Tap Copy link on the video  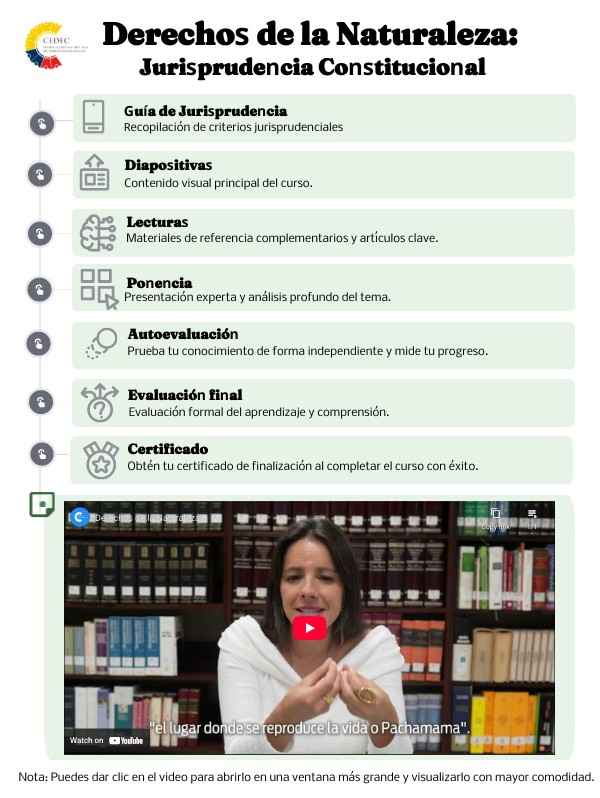[494, 518]
